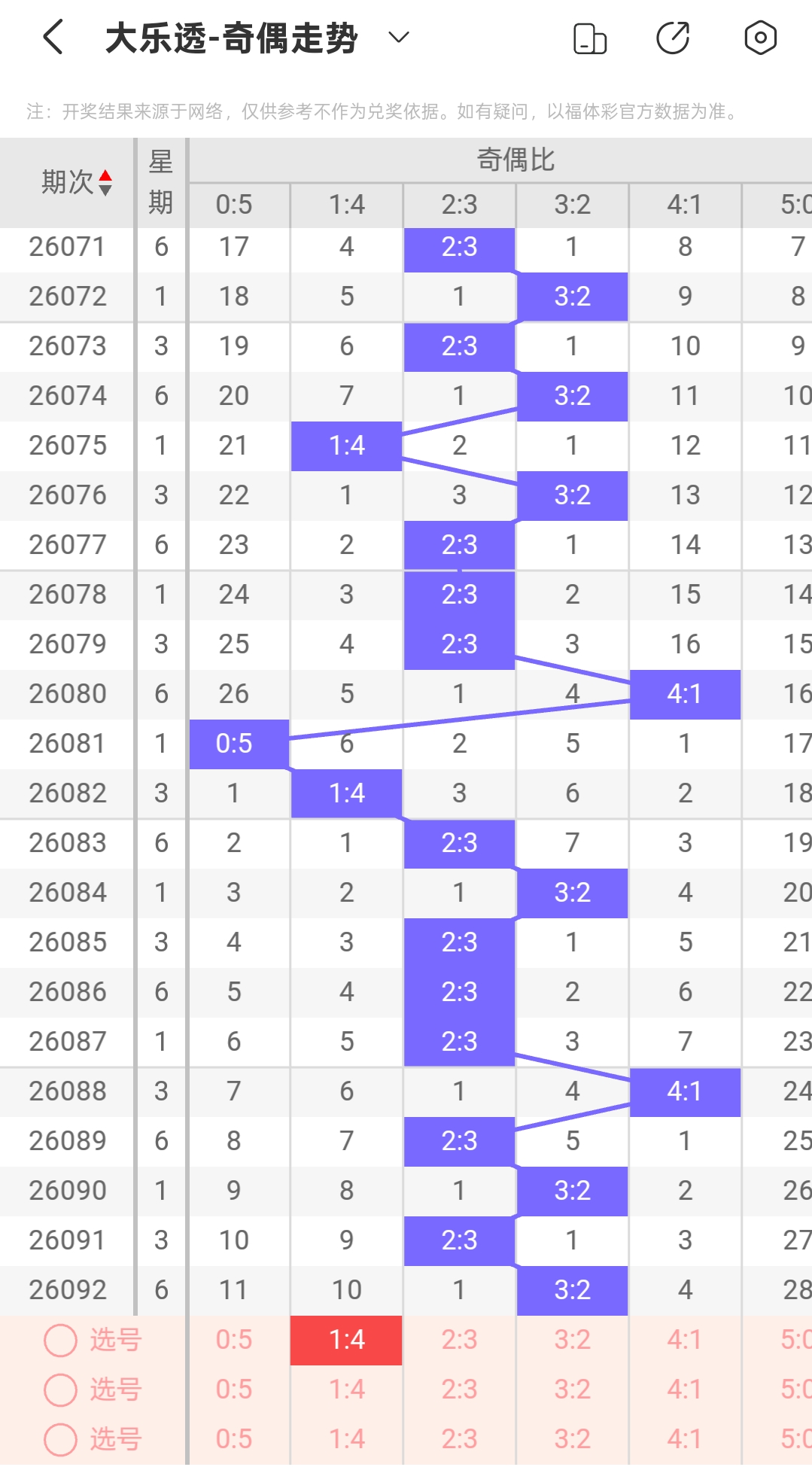Pick 4:1 in the second 选号 row
This screenshot has height=1467, width=812.
coord(685,1389)
